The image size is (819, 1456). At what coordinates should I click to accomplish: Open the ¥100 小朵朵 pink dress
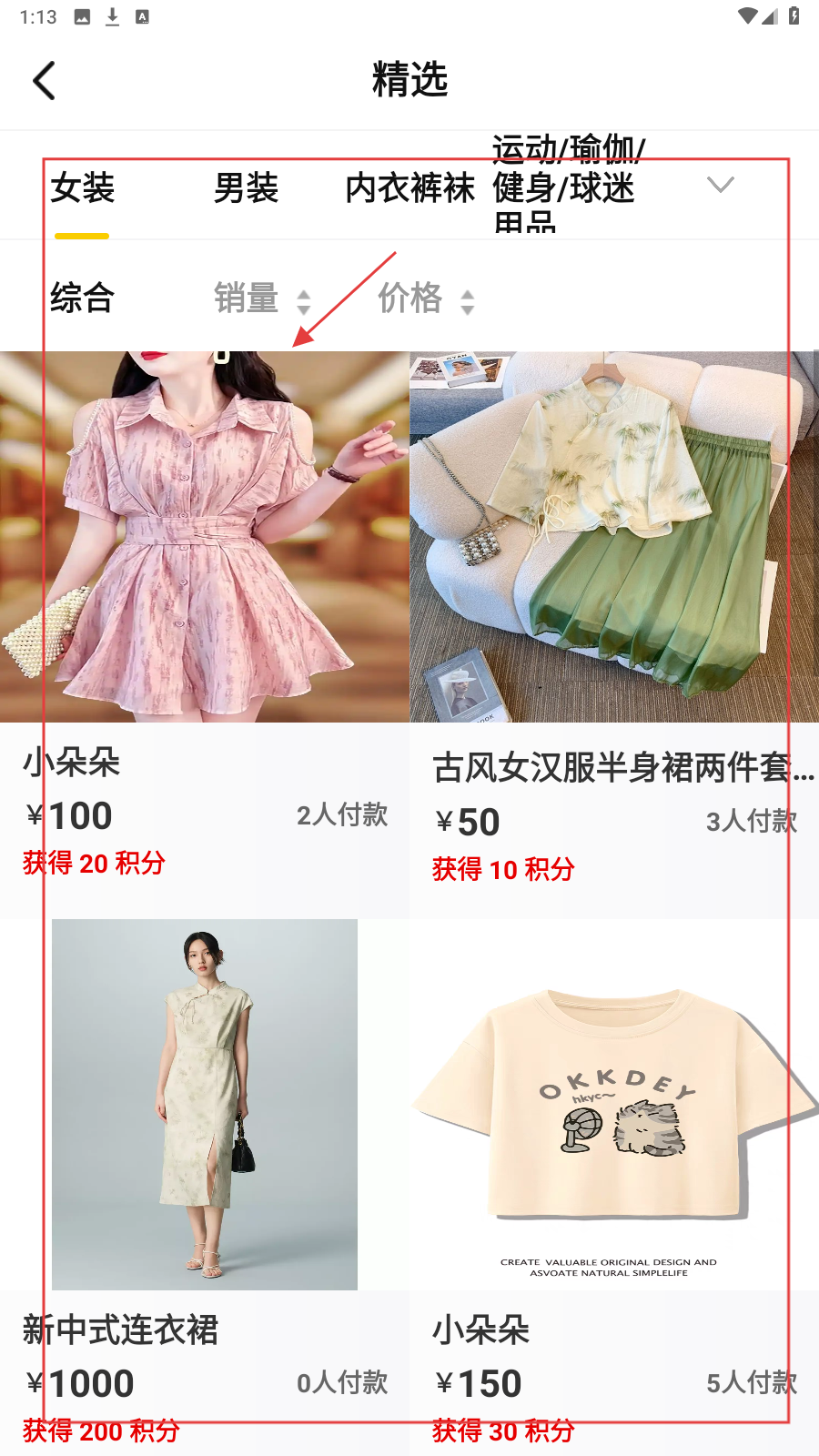205,537
